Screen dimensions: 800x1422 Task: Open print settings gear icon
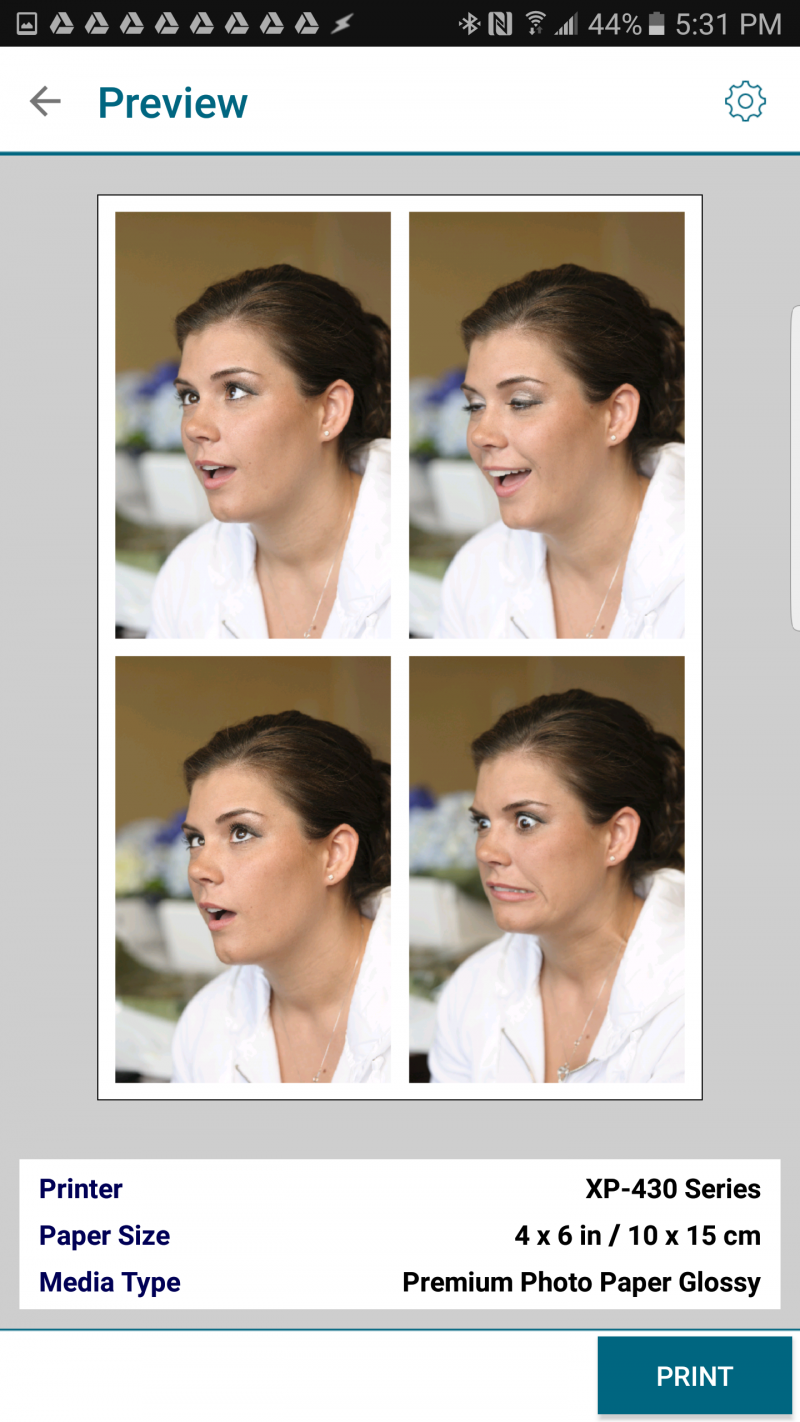pos(745,101)
